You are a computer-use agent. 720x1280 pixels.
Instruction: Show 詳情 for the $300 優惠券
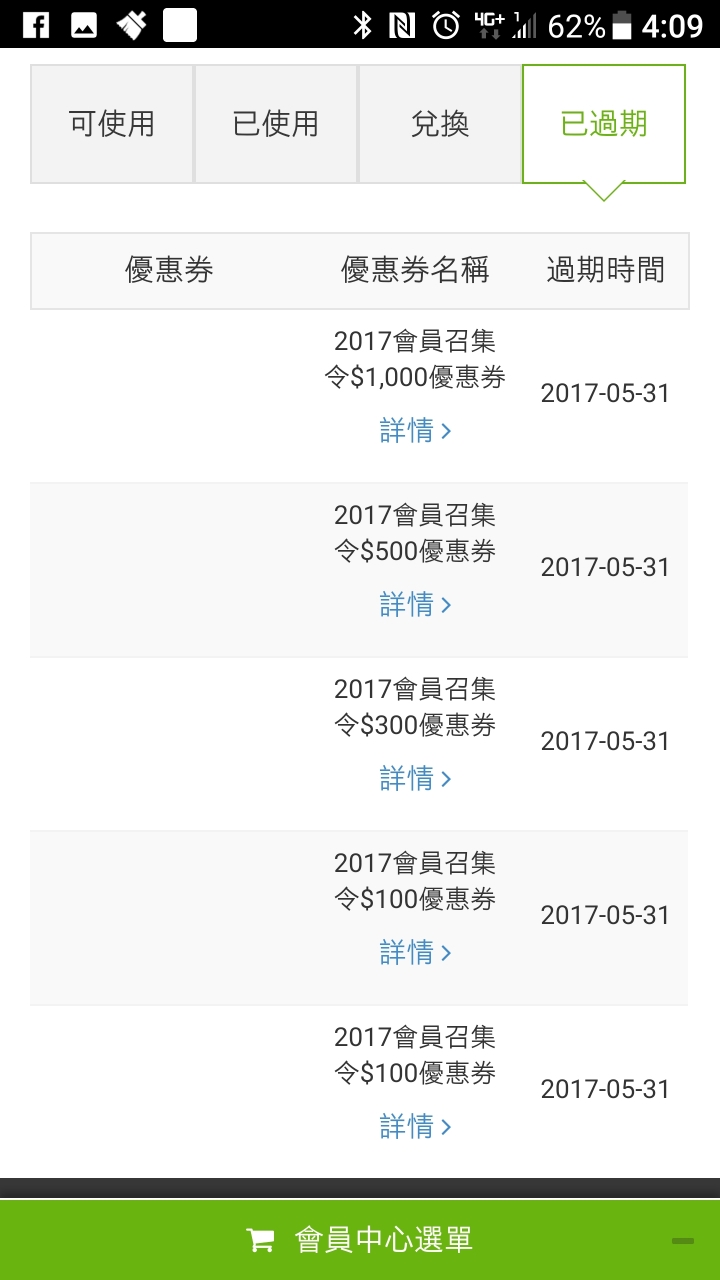[415, 779]
